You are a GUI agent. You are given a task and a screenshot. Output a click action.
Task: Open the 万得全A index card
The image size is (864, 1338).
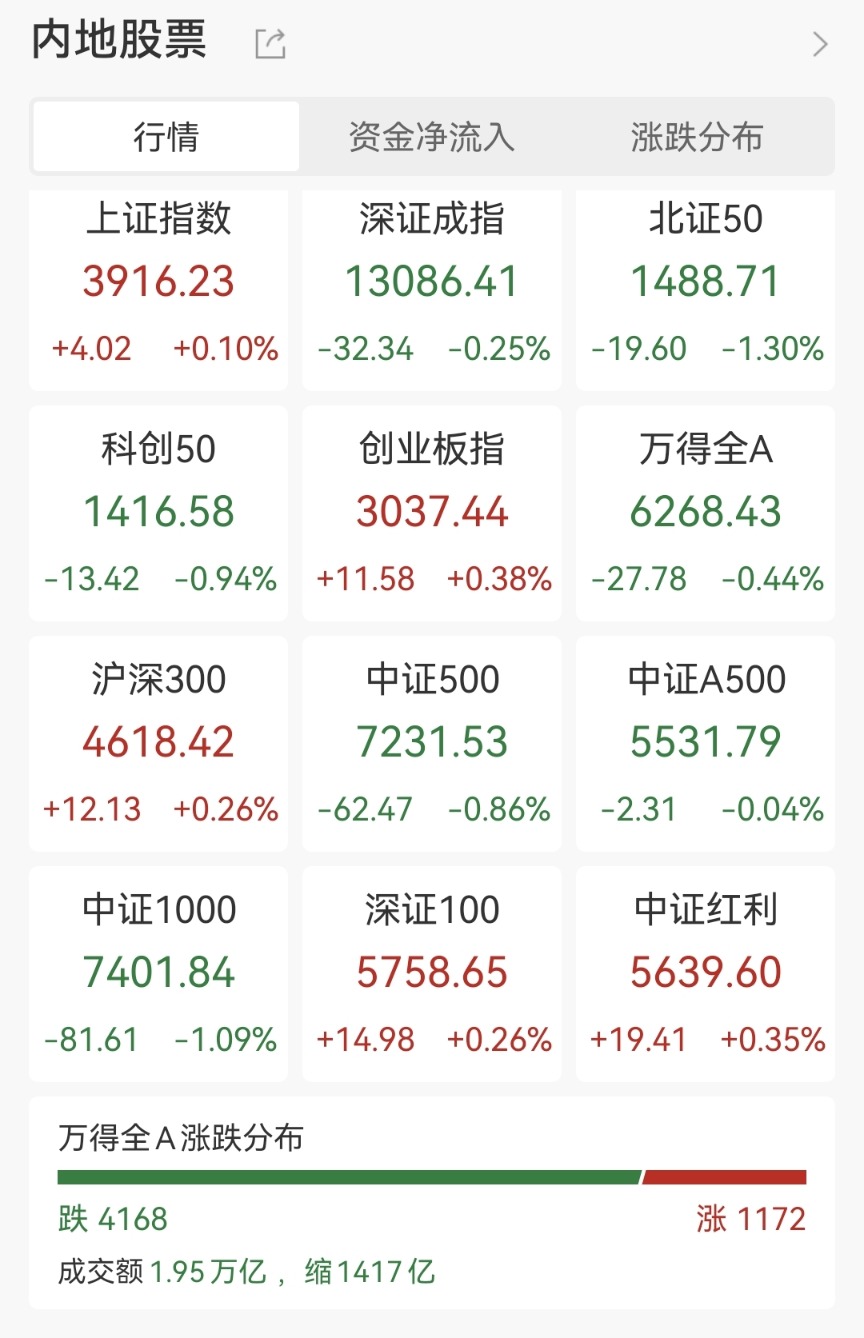point(705,513)
